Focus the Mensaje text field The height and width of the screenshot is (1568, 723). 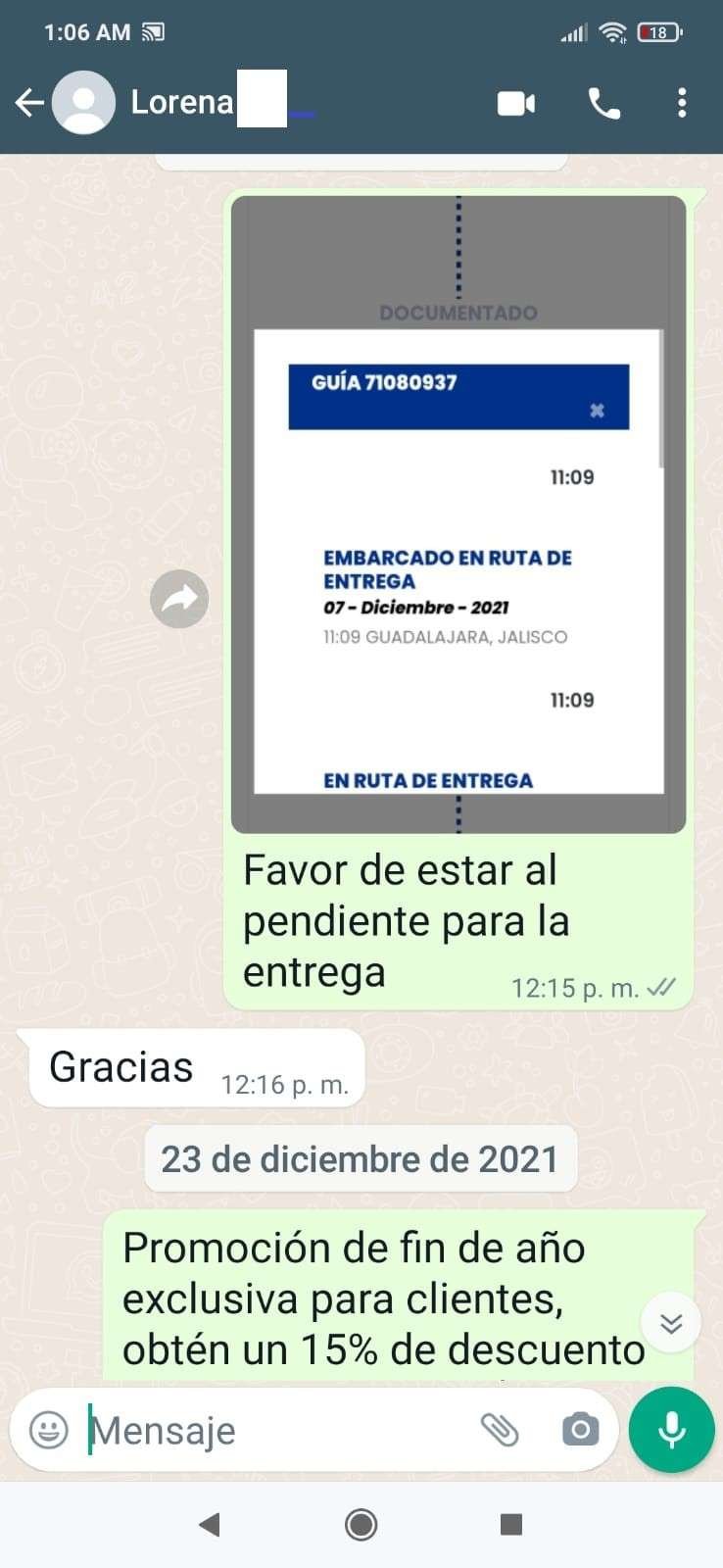coord(274,1431)
